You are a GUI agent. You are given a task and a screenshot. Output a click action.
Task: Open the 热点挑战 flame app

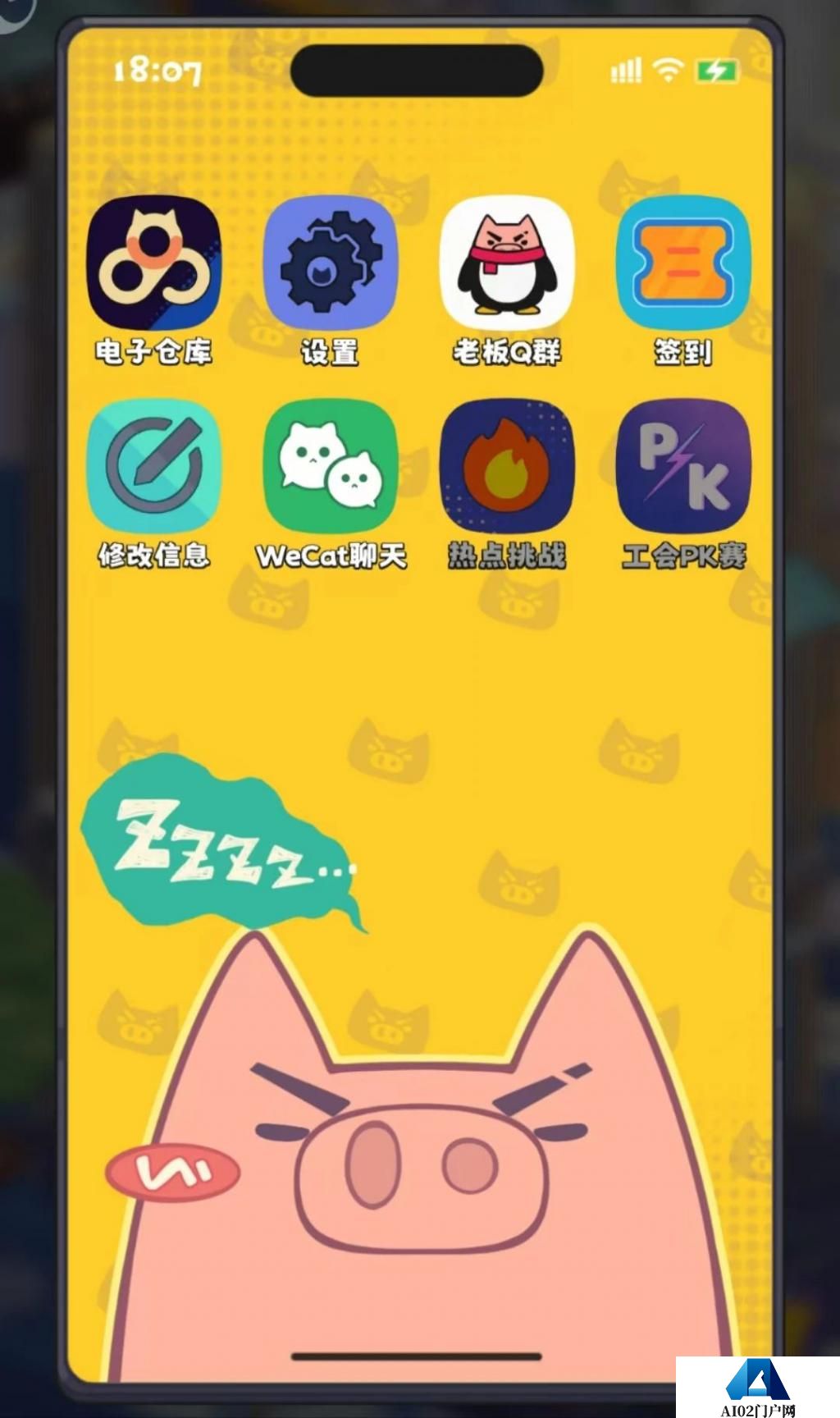click(507, 466)
